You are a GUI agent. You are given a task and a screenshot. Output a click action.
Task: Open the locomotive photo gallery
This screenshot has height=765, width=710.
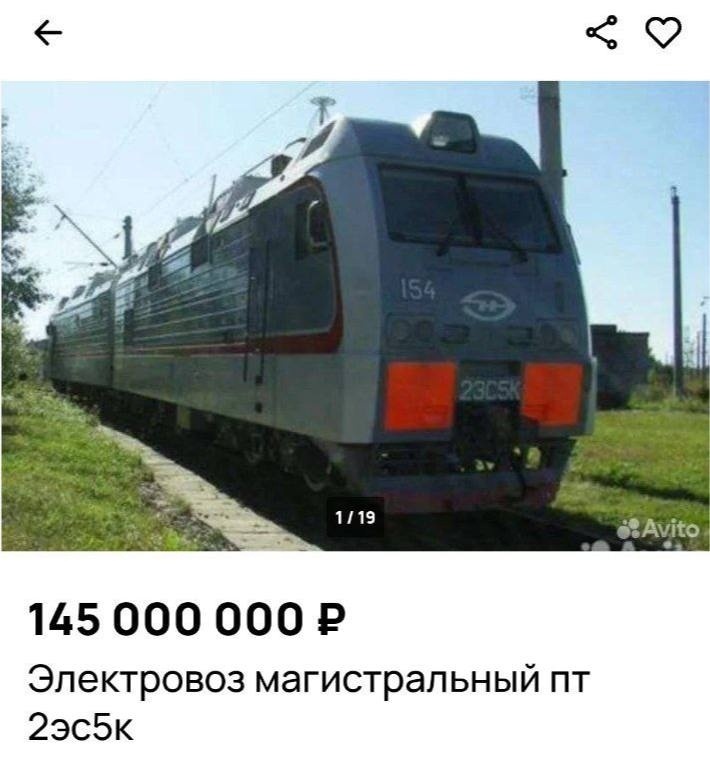[x=355, y=315]
